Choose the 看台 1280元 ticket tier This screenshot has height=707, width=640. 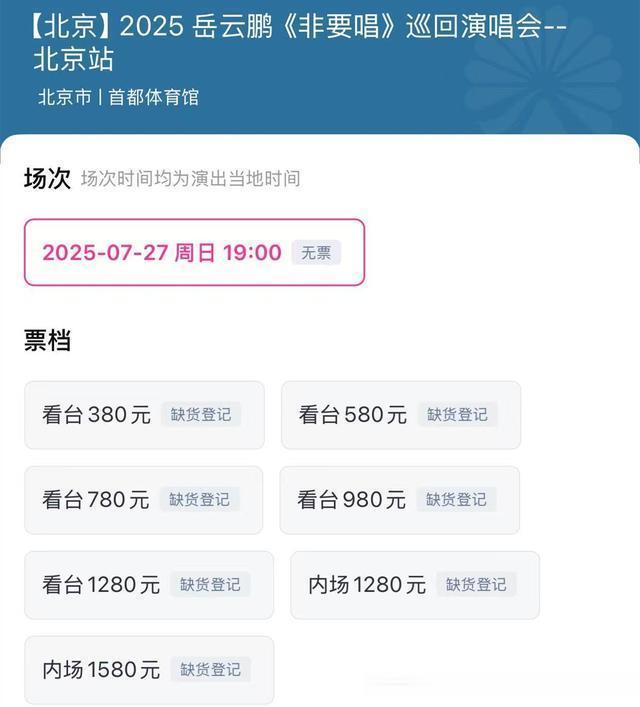[x=148, y=585]
